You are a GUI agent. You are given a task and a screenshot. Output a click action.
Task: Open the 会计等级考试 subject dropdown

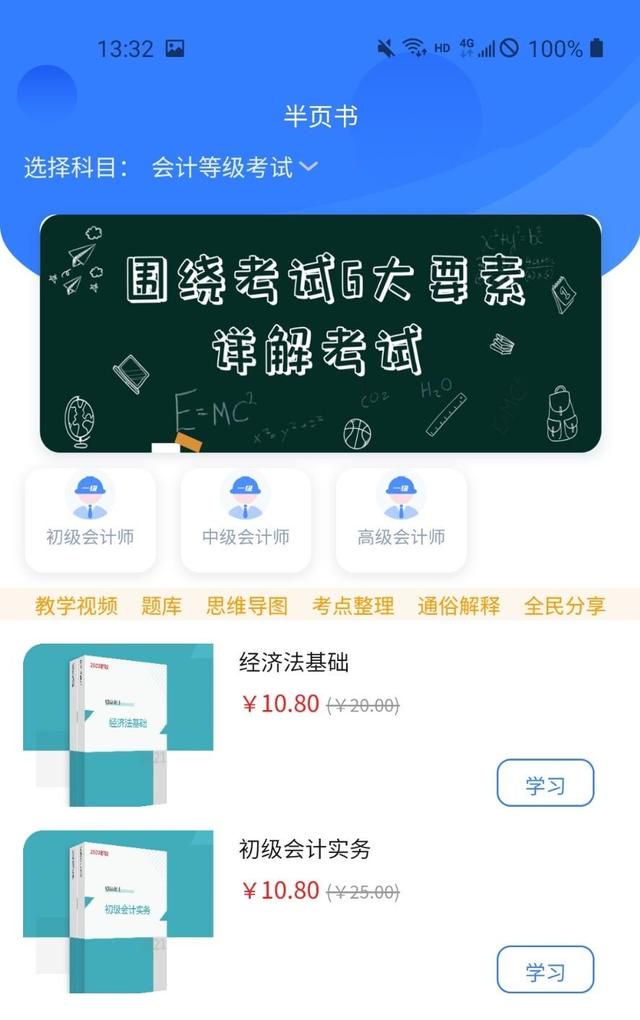234,168
